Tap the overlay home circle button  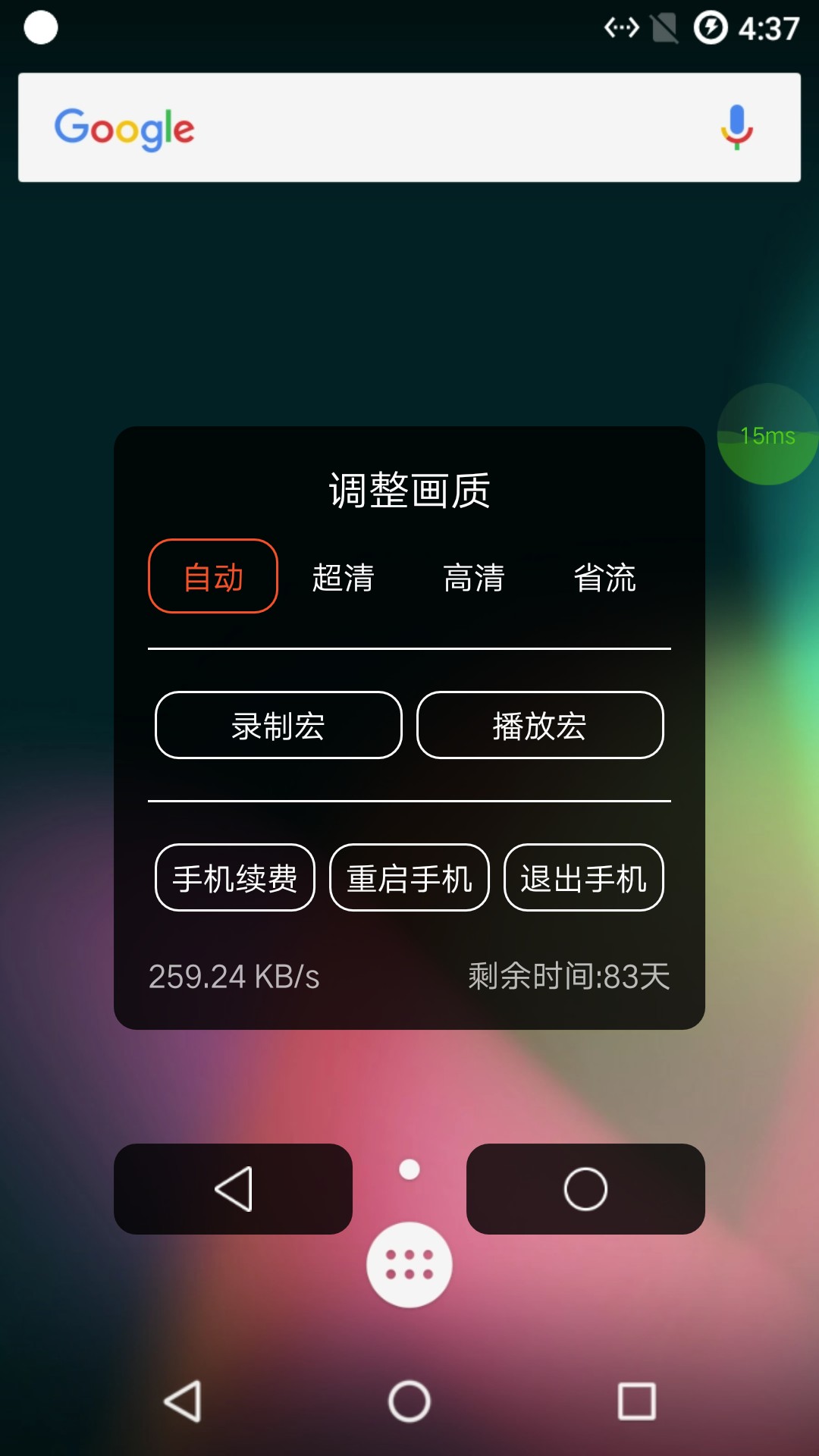point(585,1189)
